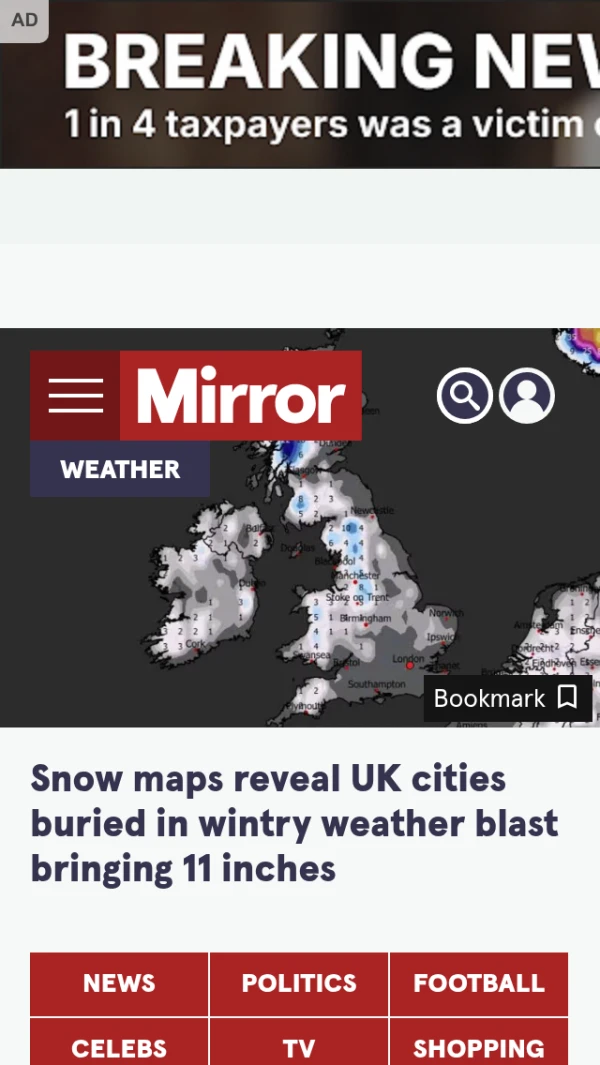Image resolution: width=600 pixels, height=1065 pixels.
Task: Go to the FOOTBALL section
Action: click(x=479, y=983)
